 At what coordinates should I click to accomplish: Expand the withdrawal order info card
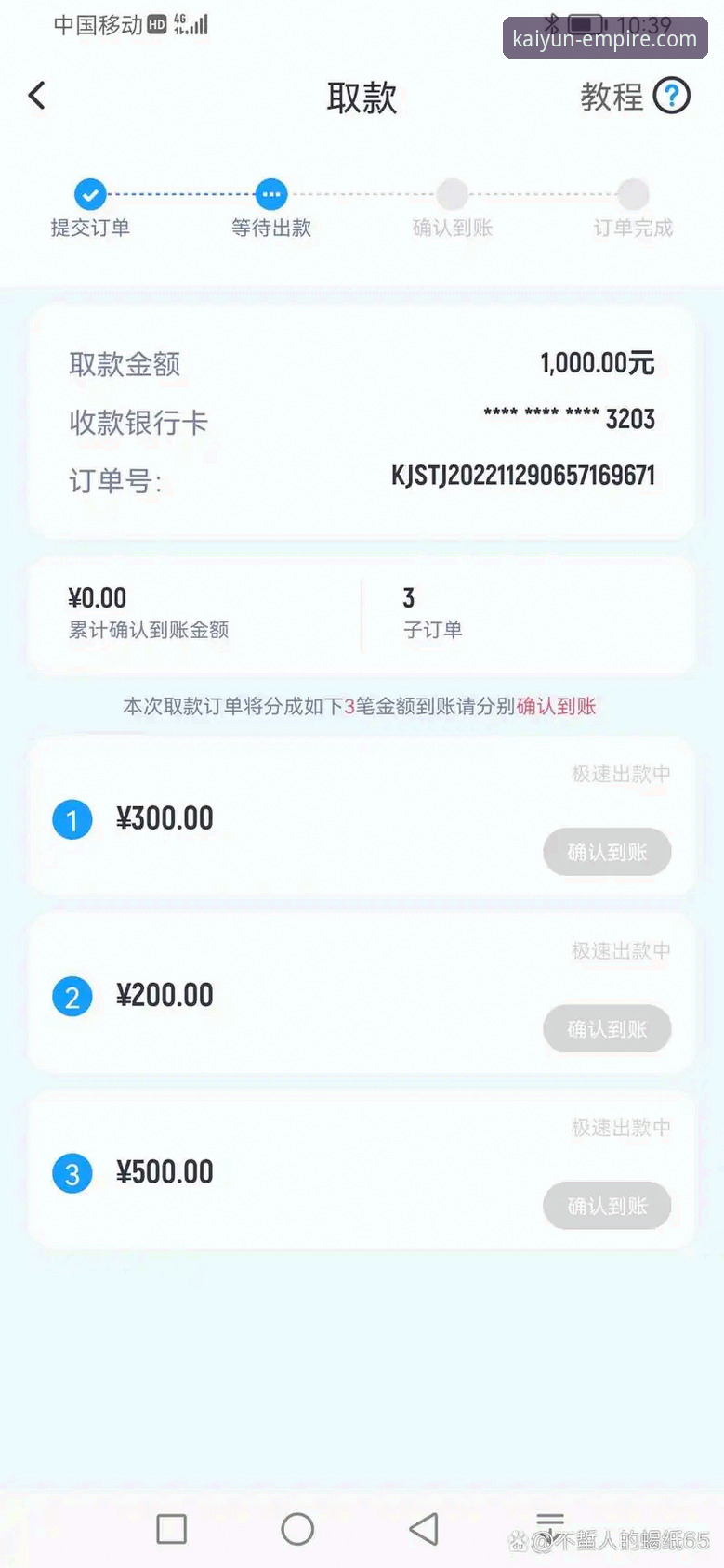[x=362, y=421]
